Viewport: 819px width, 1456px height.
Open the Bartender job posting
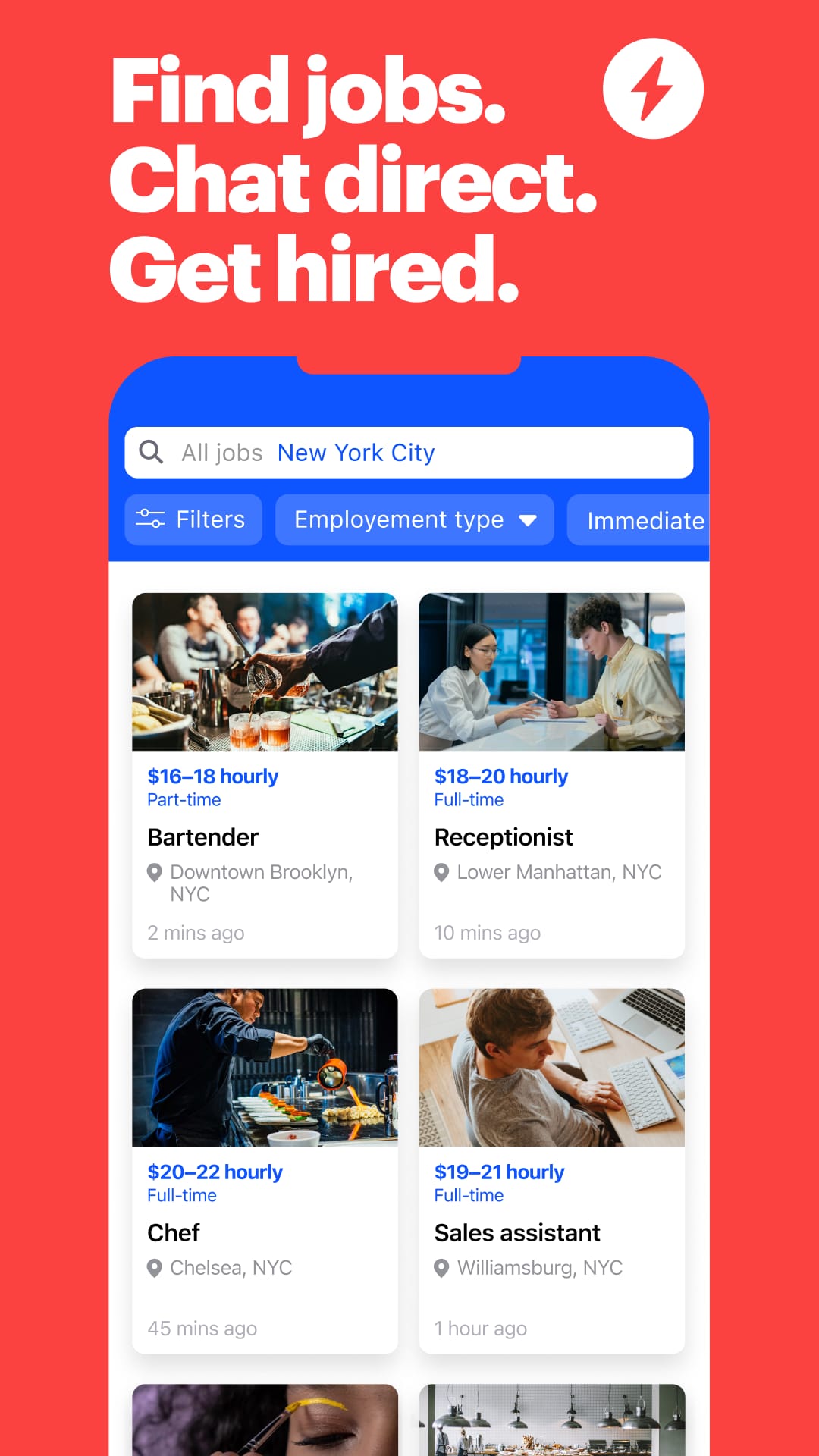[x=202, y=836]
